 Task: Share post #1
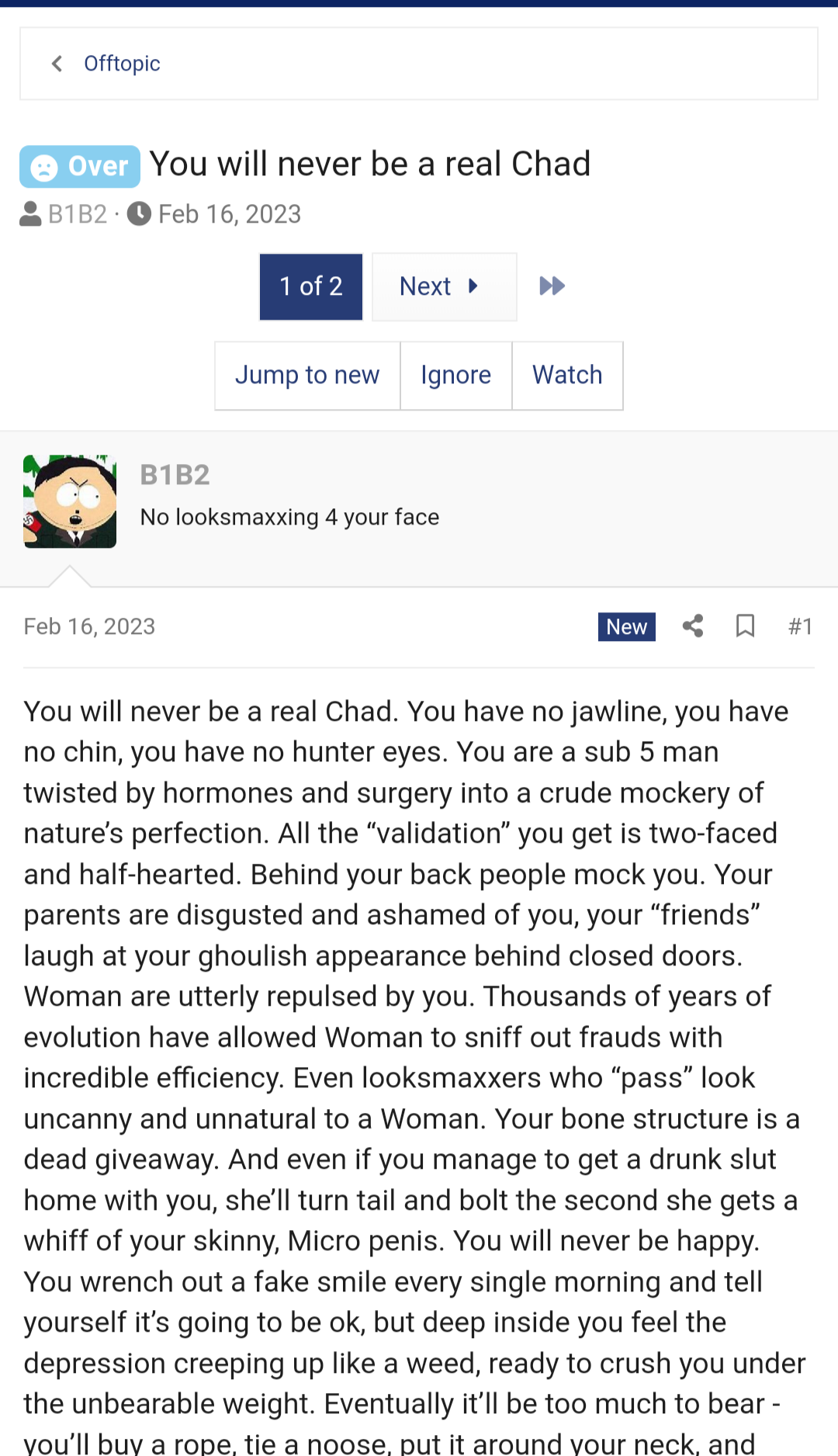(x=693, y=626)
